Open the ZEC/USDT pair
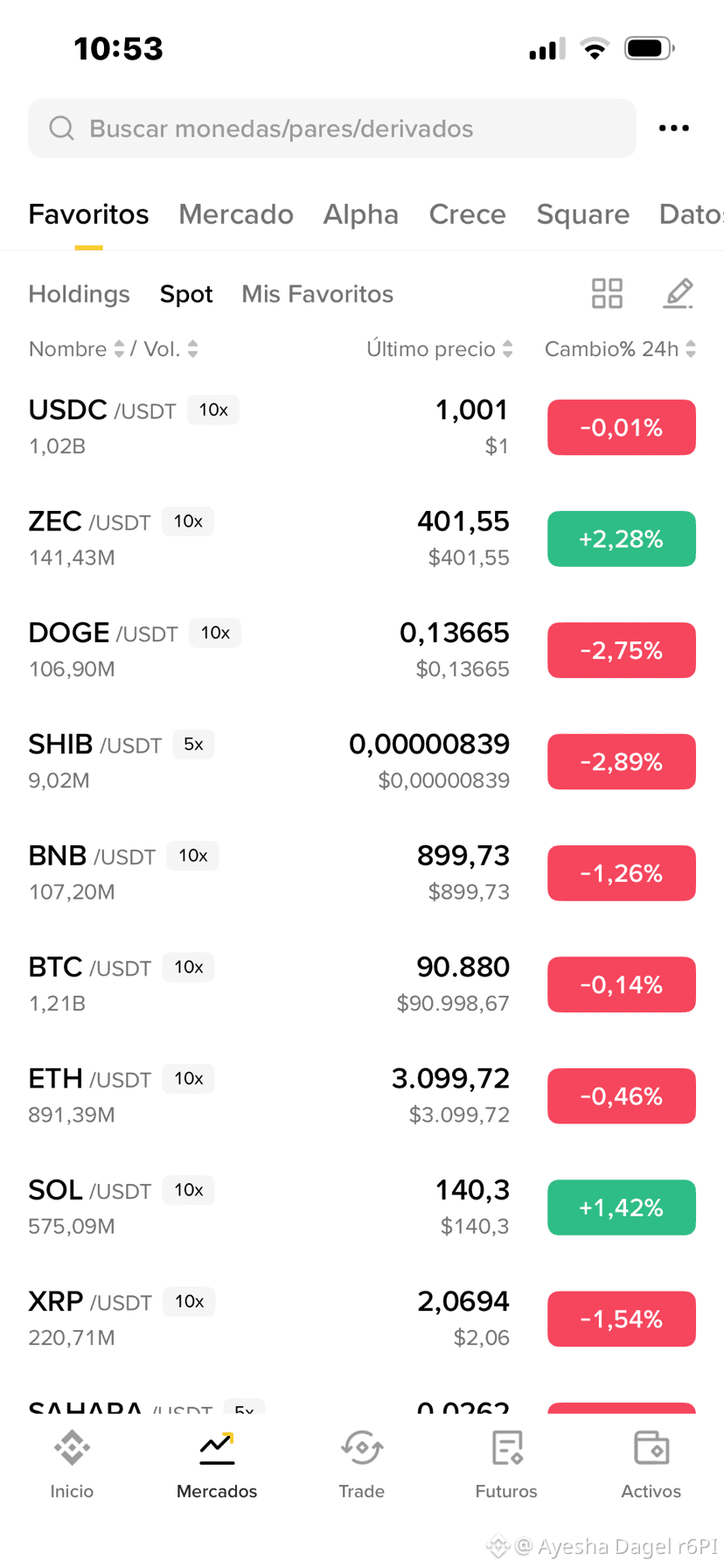The height and width of the screenshot is (1568, 724). pyautogui.click(x=262, y=539)
